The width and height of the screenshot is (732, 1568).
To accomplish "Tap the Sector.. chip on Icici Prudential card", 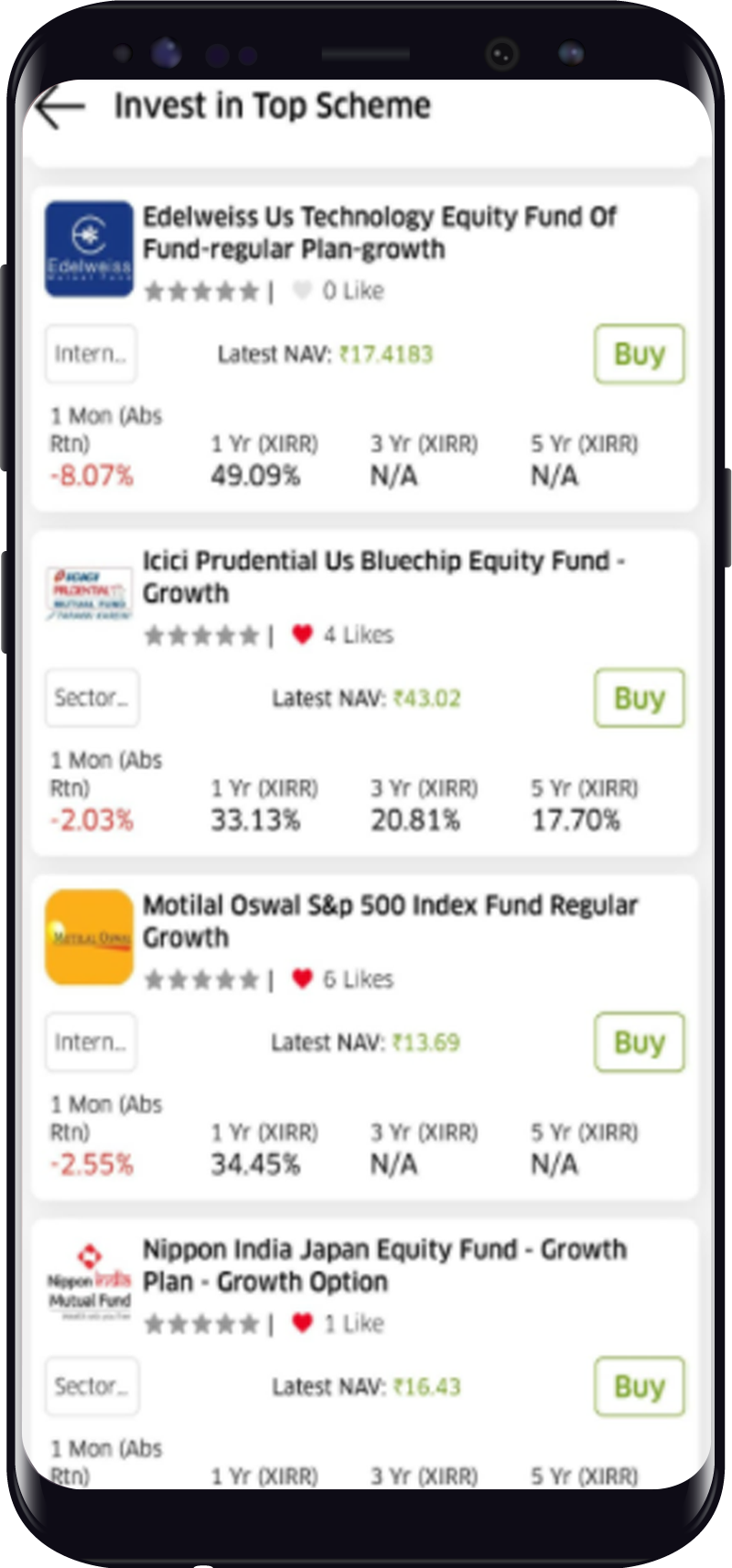I will (92, 697).
